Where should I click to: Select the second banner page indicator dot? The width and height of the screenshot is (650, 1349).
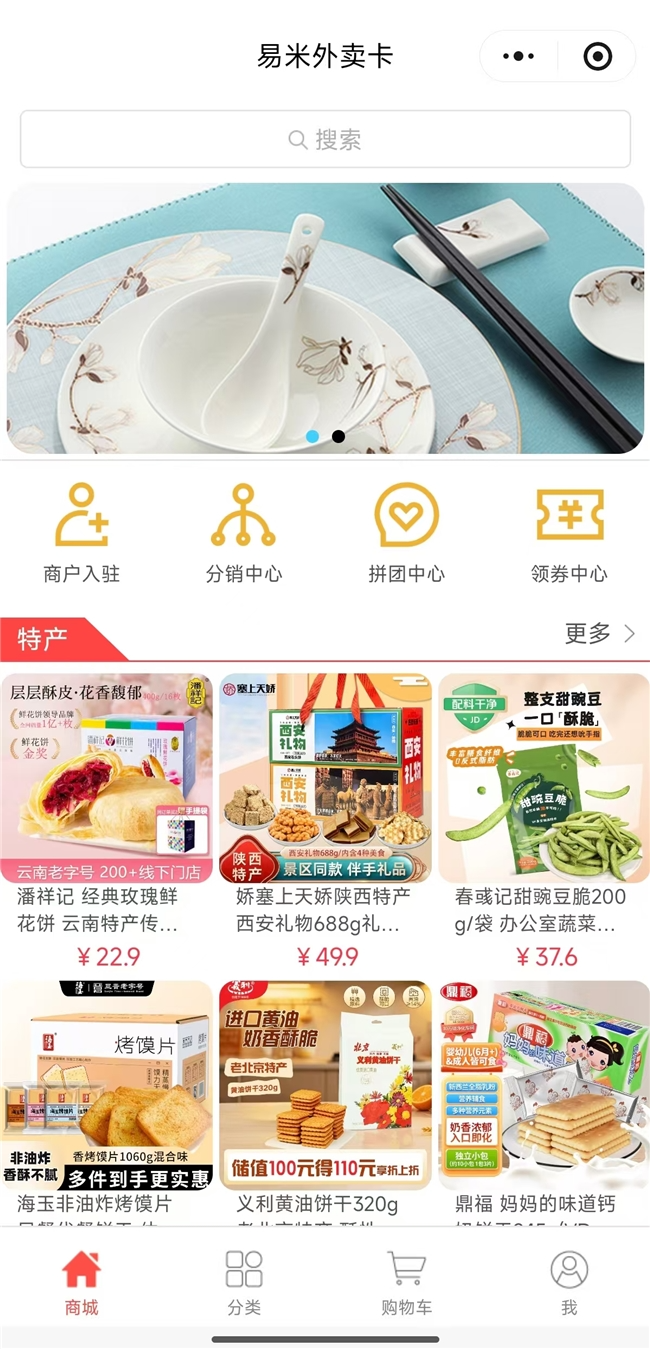(339, 436)
